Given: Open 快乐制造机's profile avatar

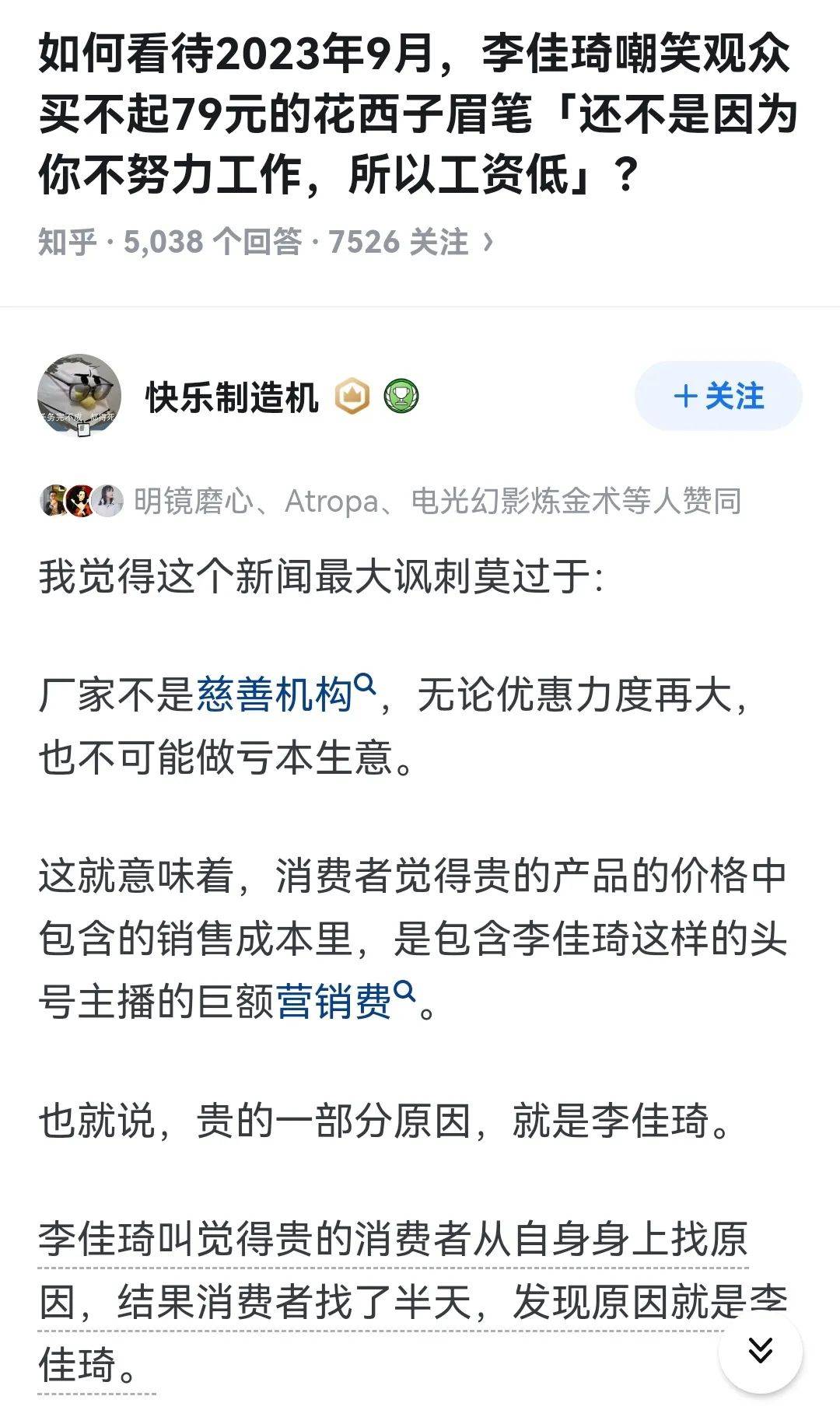Looking at the screenshot, I should (x=79, y=396).
